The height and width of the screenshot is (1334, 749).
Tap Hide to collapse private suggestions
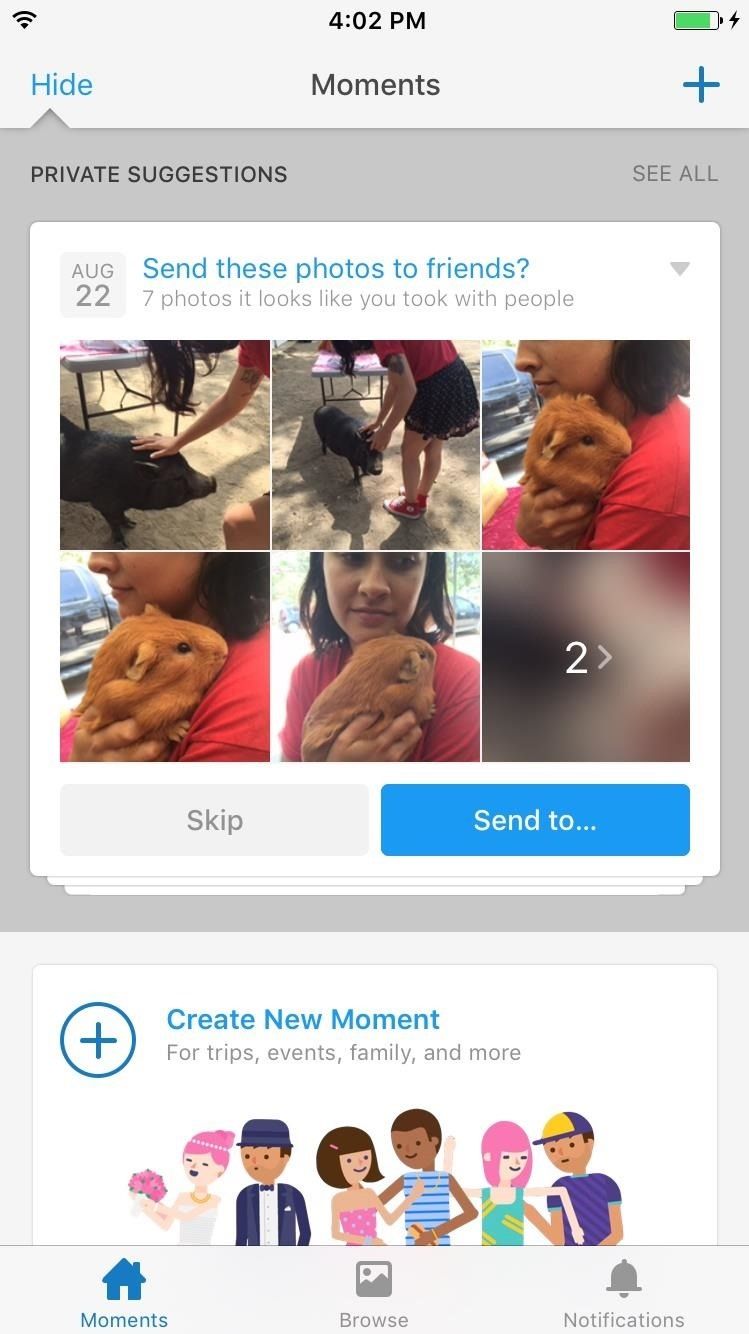(61, 85)
